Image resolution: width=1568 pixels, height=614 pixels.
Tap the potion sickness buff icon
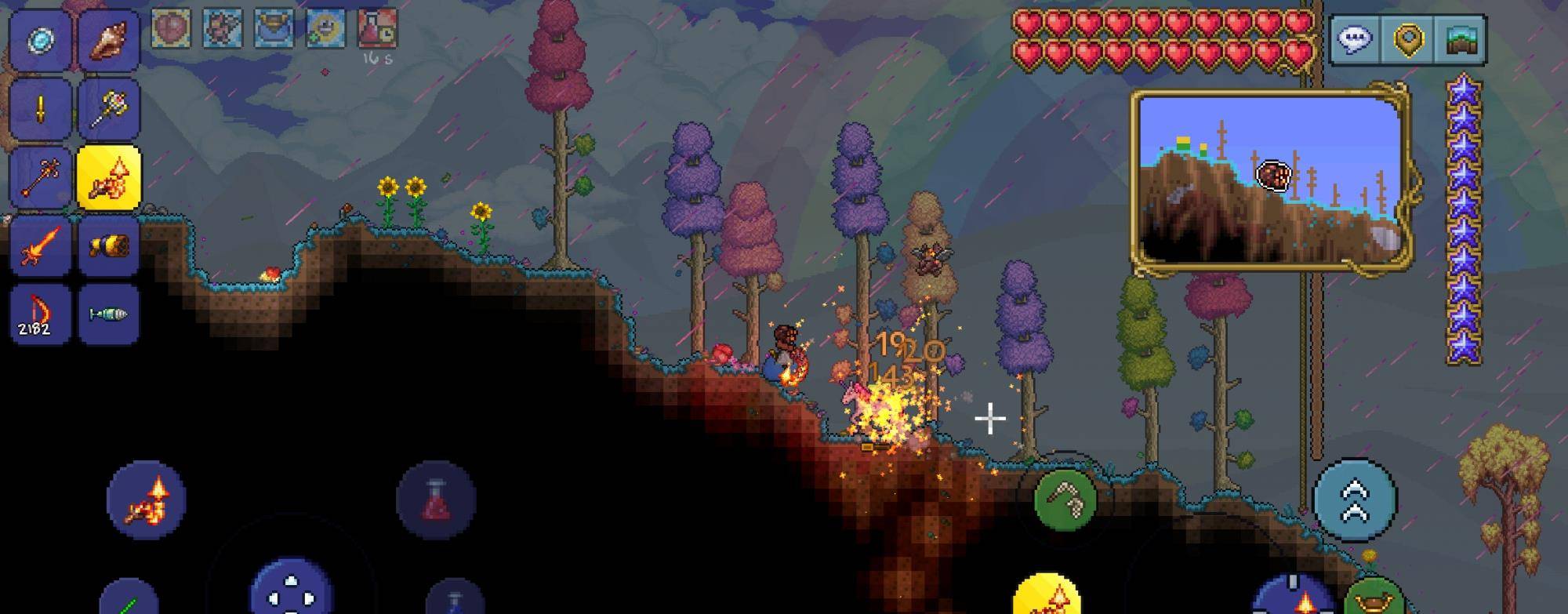pyautogui.click(x=377, y=29)
